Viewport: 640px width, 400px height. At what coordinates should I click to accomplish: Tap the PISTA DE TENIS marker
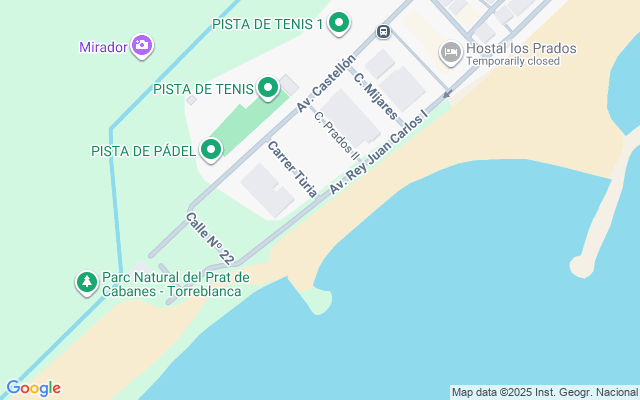tap(268, 89)
